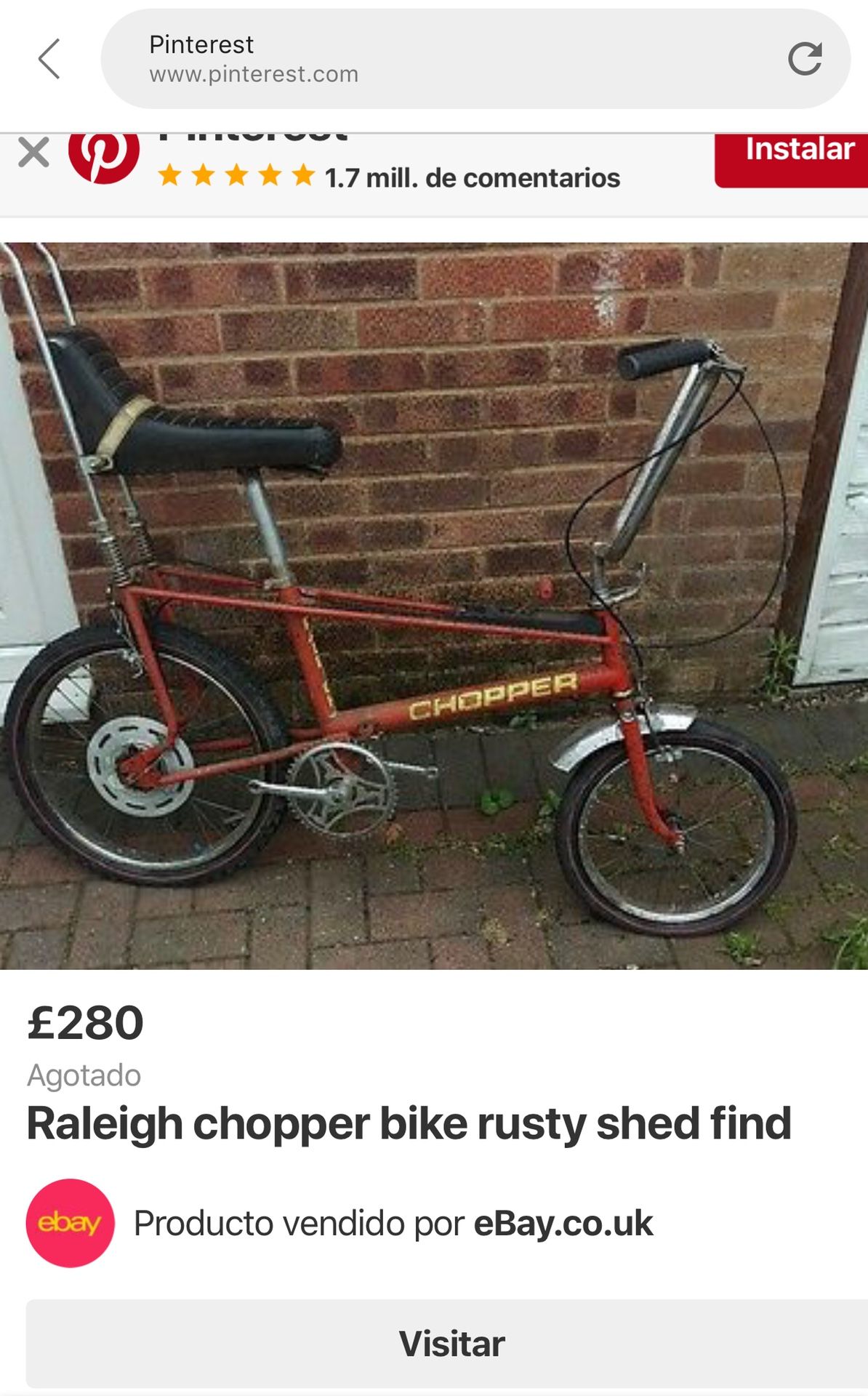
Task: Dismiss the Pinterest app install banner
Action: [33, 153]
